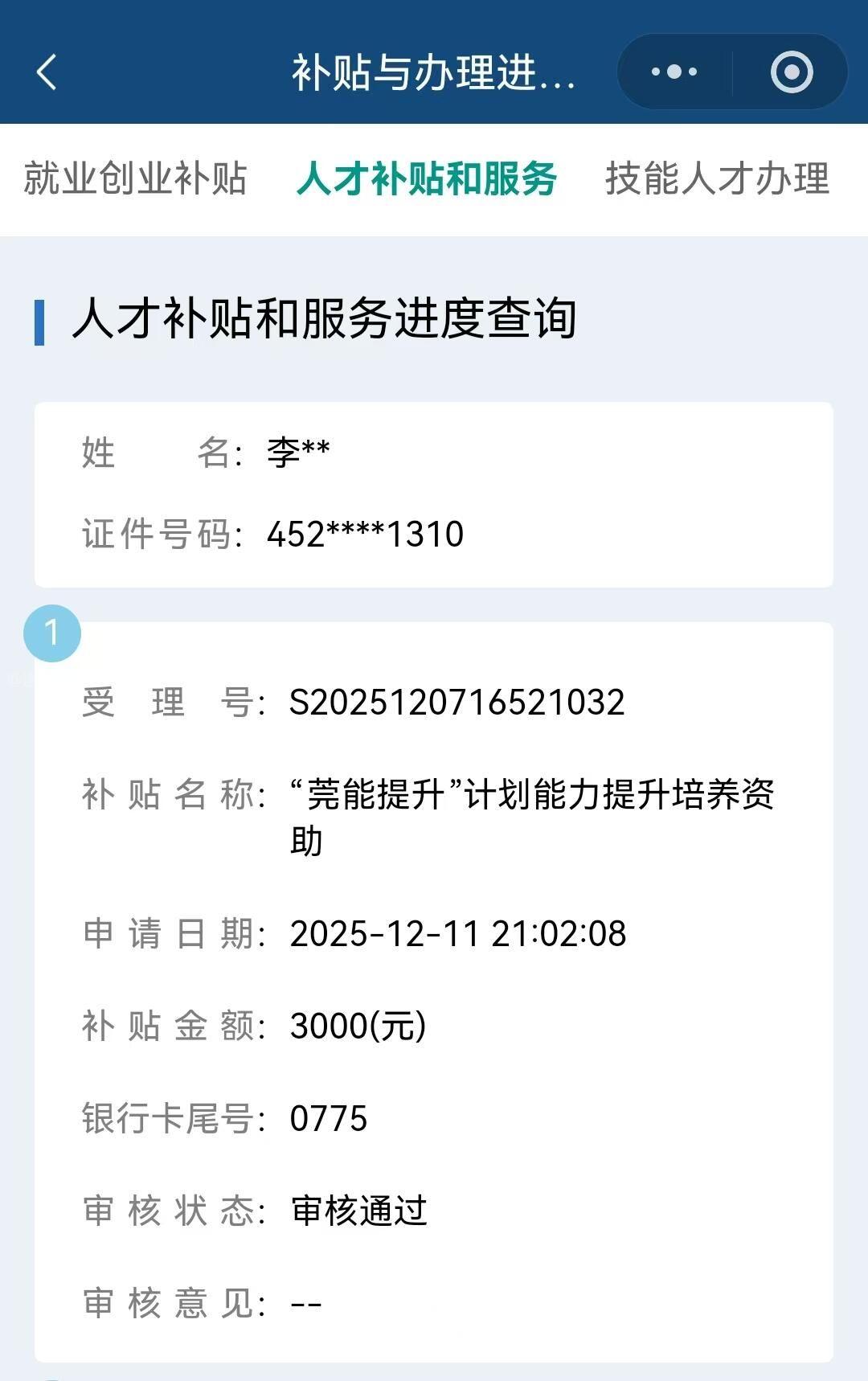Viewport: 868px width, 1381px height.
Task: Open the mini program more-options menu
Action: (674, 72)
